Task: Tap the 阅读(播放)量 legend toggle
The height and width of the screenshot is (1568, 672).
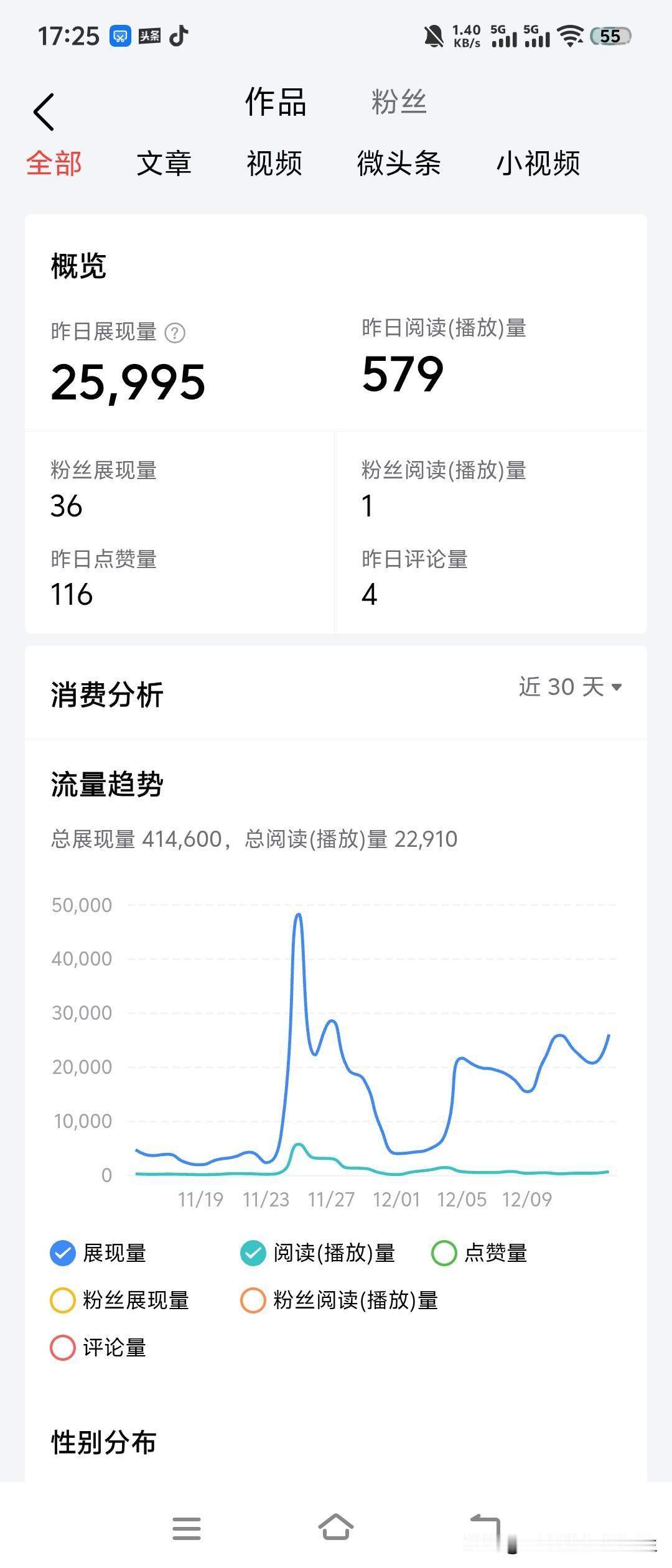Action: coord(253,1253)
